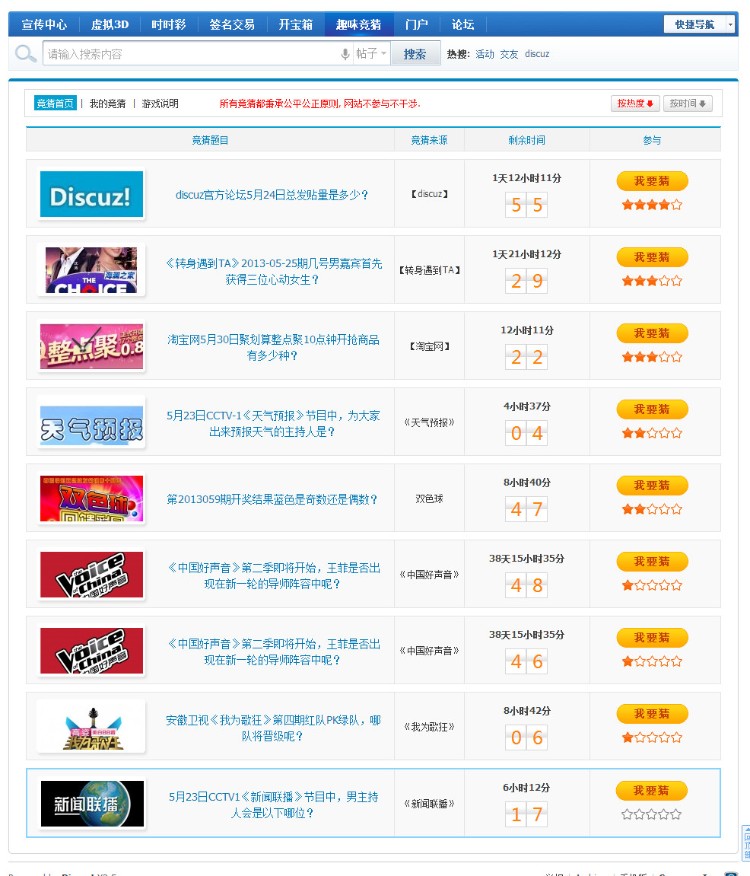The image size is (750, 876).
Task: Join the 天气预报 host guess with 我要猜
Action: [652, 409]
